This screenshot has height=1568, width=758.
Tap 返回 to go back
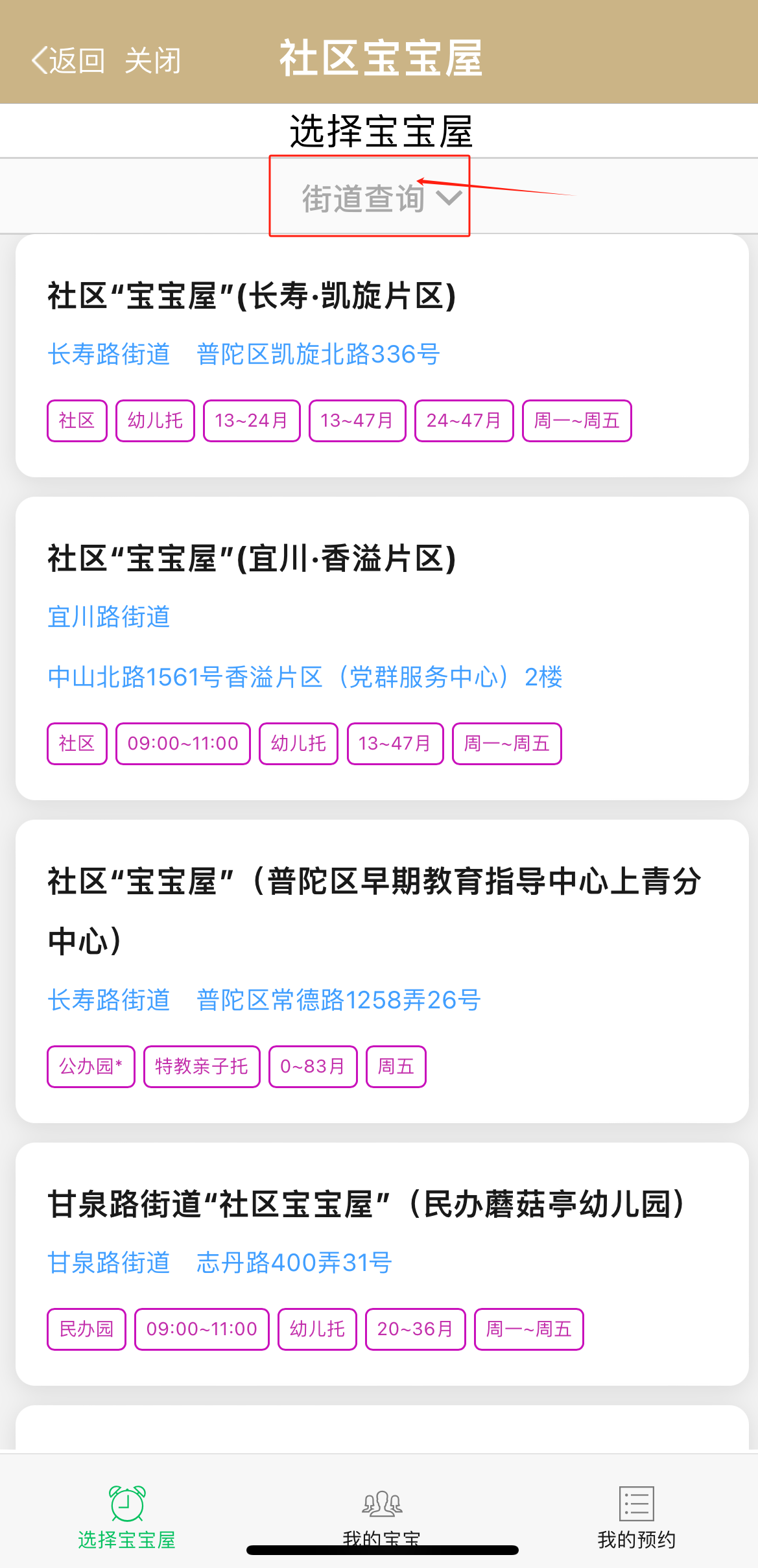[68, 61]
